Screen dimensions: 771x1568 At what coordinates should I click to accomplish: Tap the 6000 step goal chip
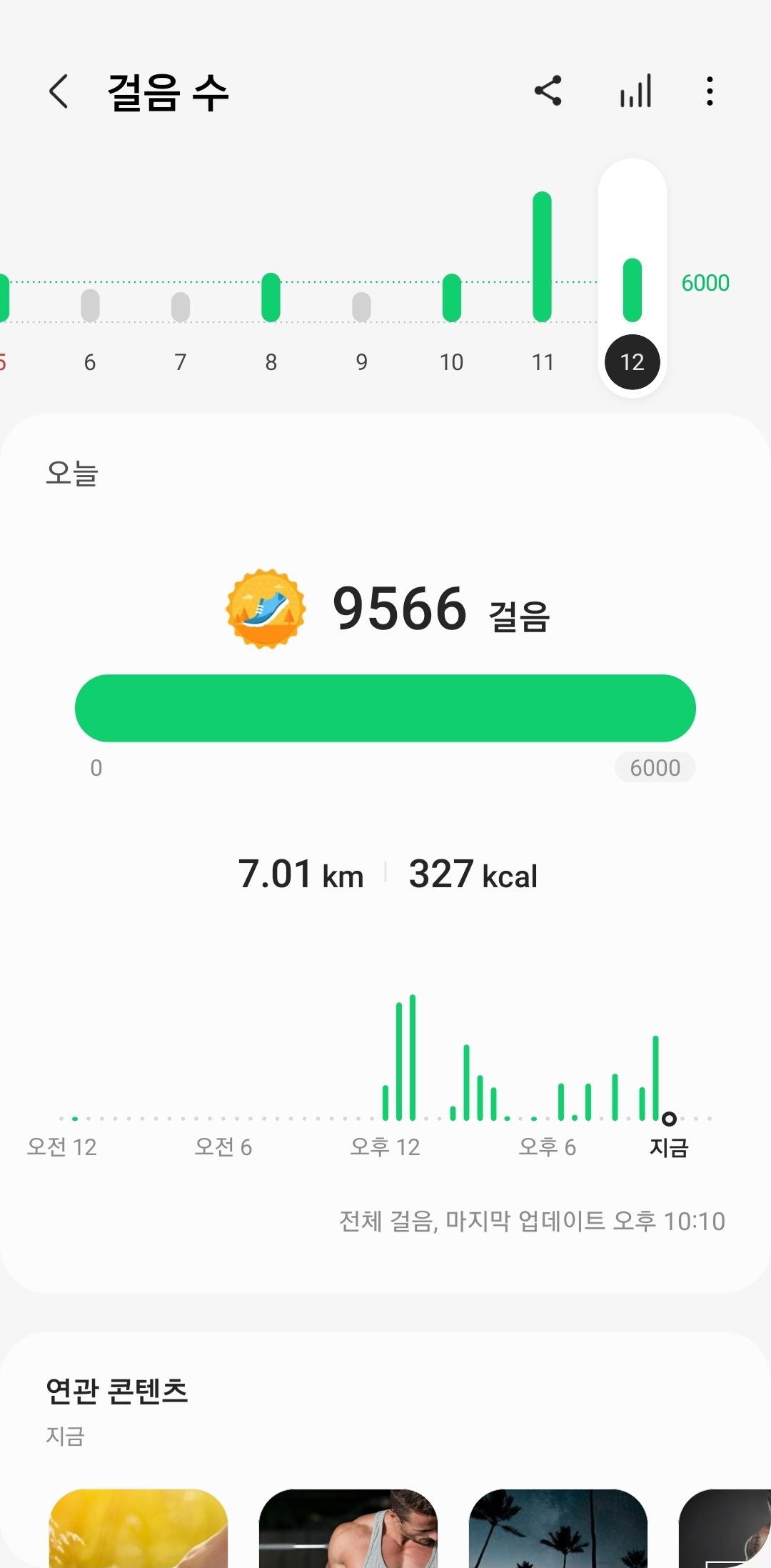[655, 767]
